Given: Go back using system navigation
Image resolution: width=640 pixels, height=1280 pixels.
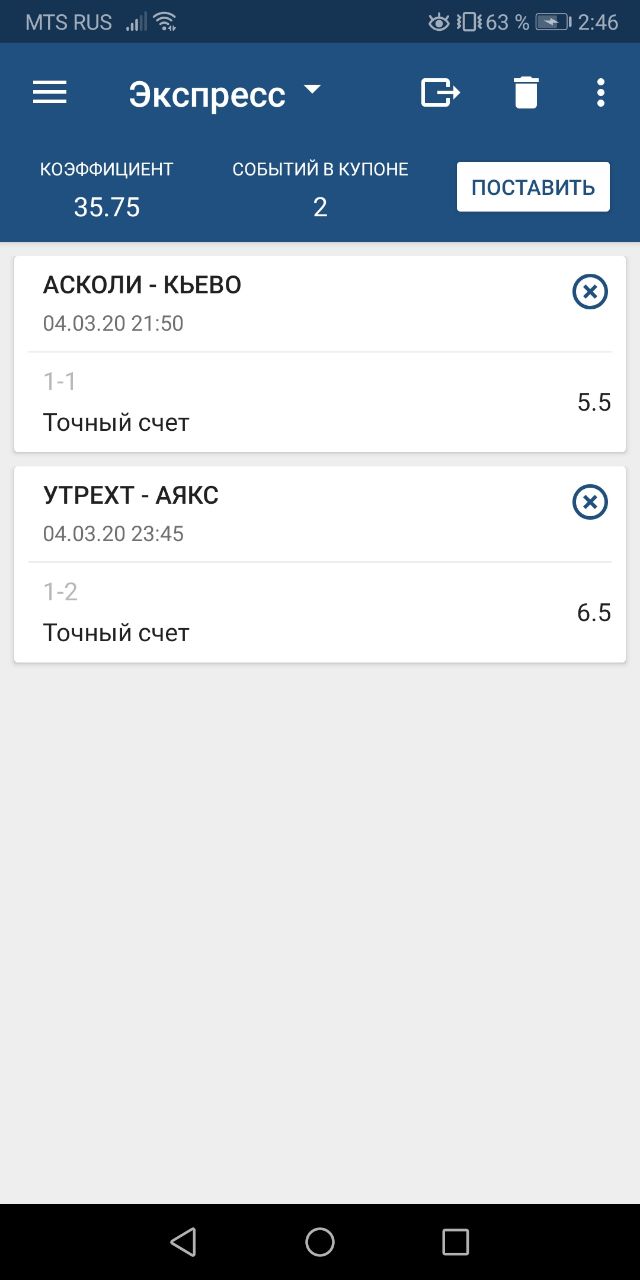Looking at the screenshot, I should (x=183, y=1242).
